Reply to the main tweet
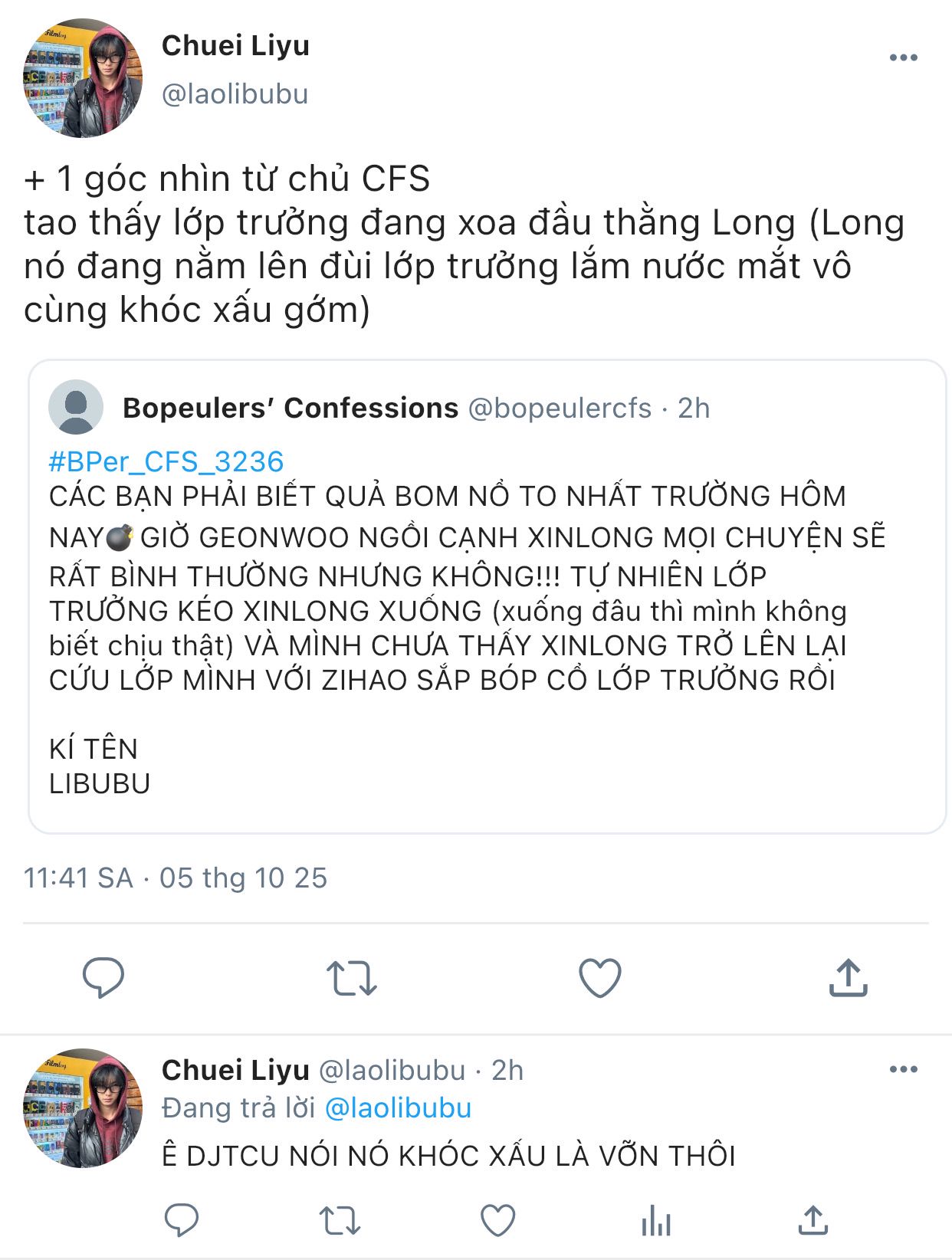The height and width of the screenshot is (1260, 952). tap(103, 977)
